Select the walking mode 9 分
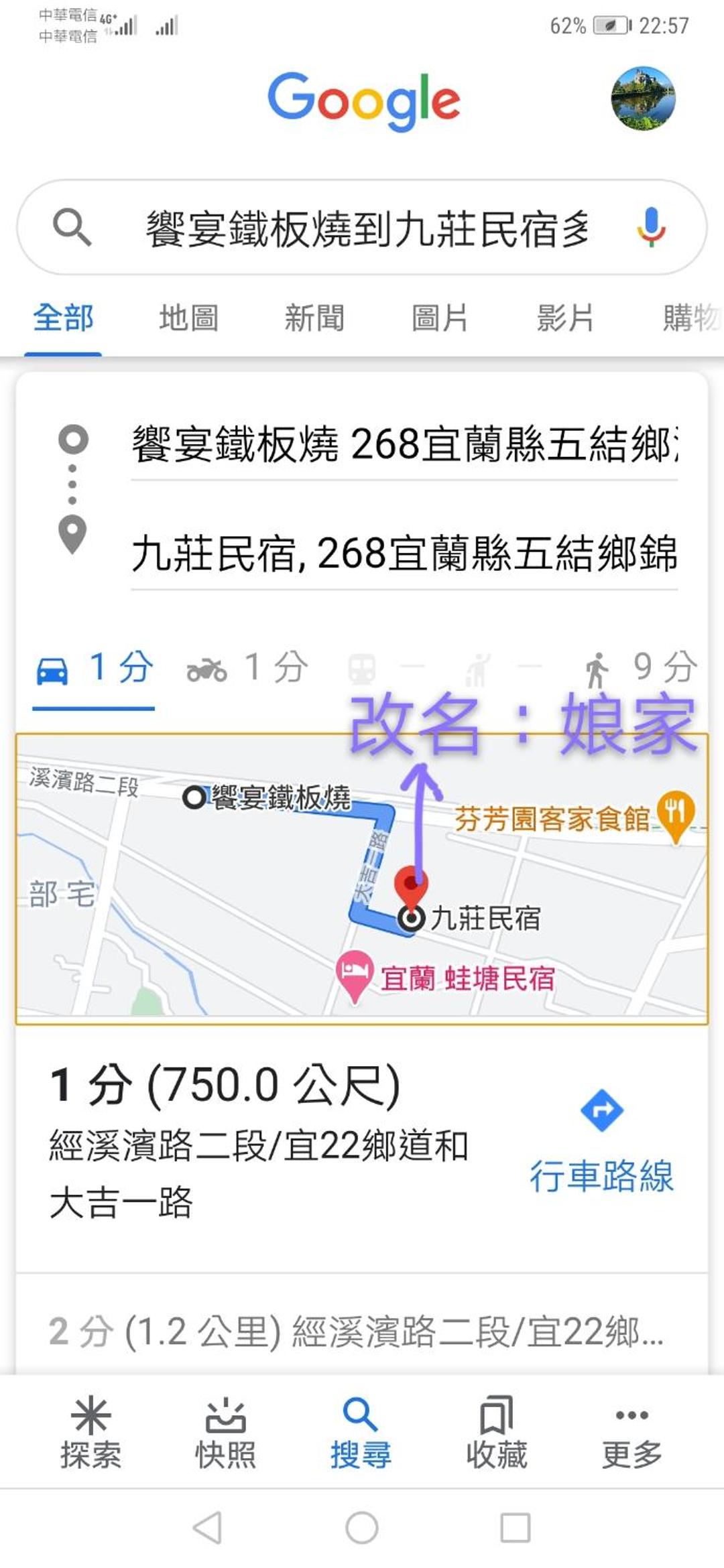The width and height of the screenshot is (724, 1568). click(x=640, y=668)
